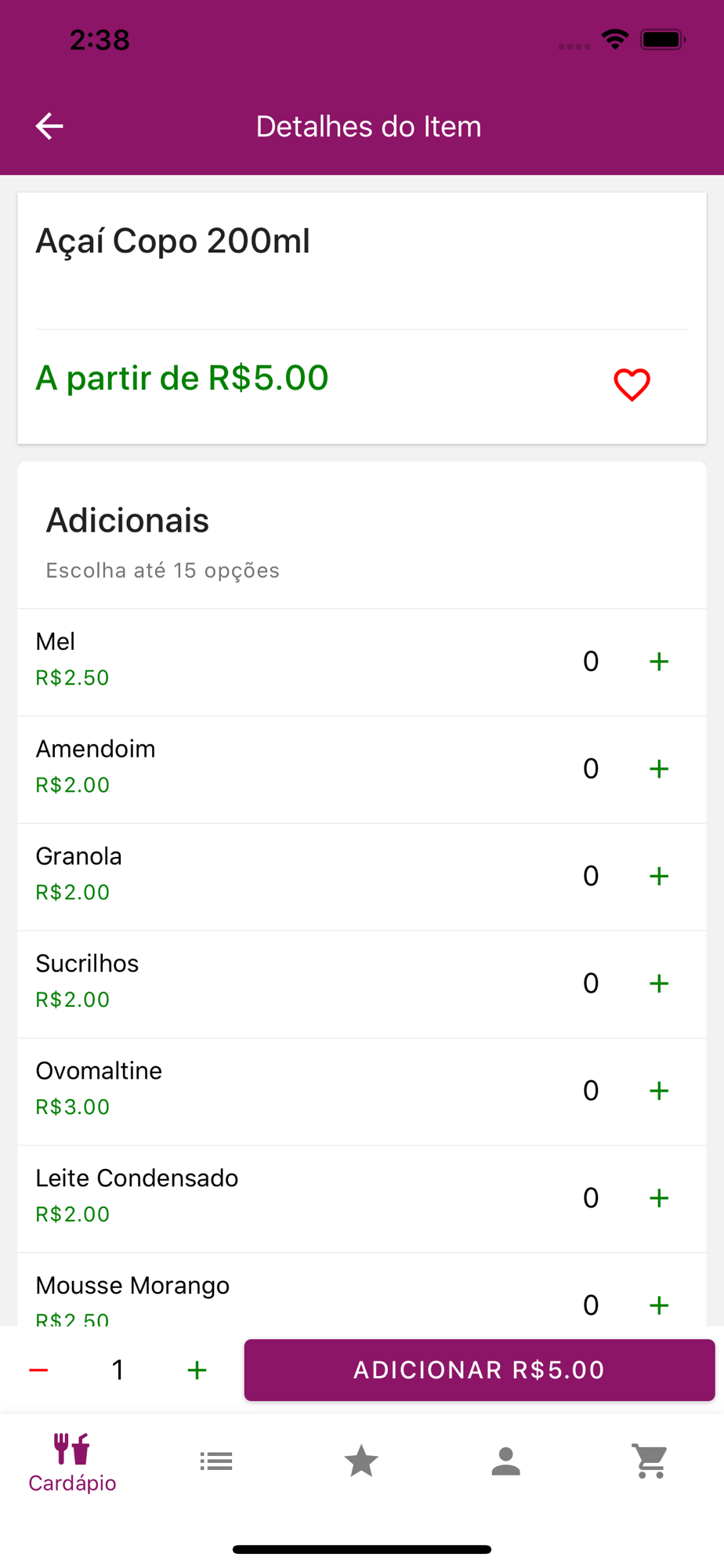Image resolution: width=724 pixels, height=1568 pixels.
Task: Tap Adicionar R$5.00 button
Action: coord(479,1370)
